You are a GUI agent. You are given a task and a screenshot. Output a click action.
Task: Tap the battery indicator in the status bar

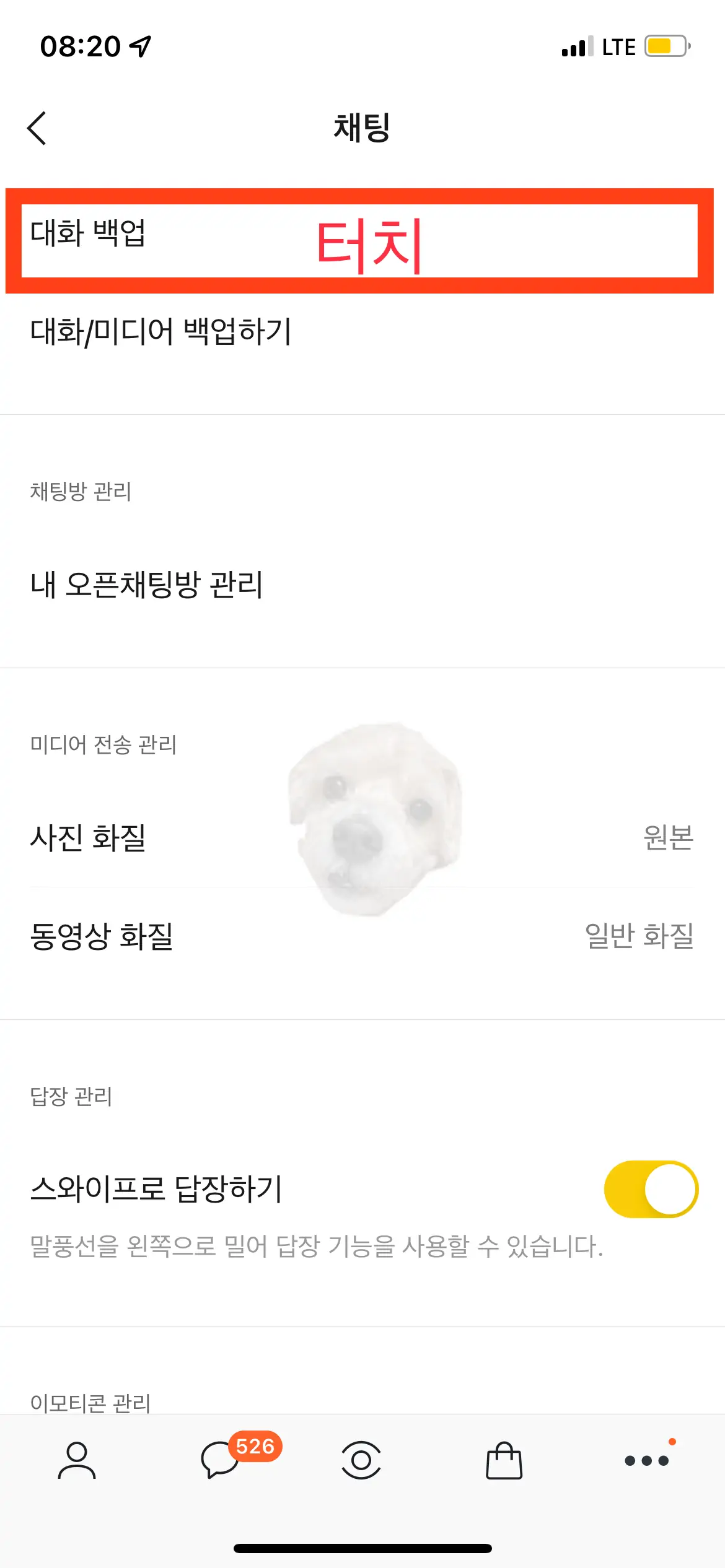(666, 46)
